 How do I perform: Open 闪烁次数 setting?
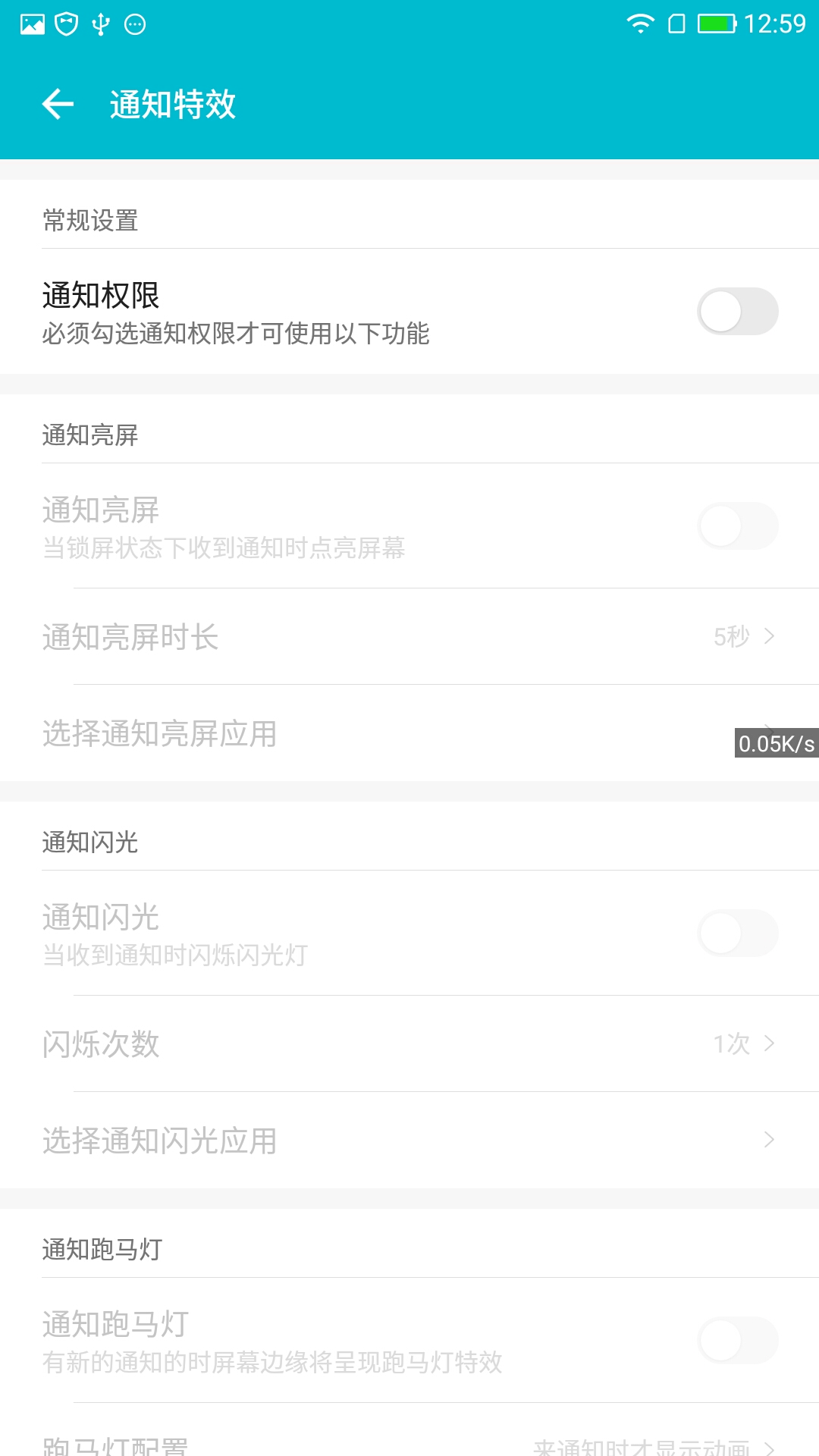(409, 1044)
